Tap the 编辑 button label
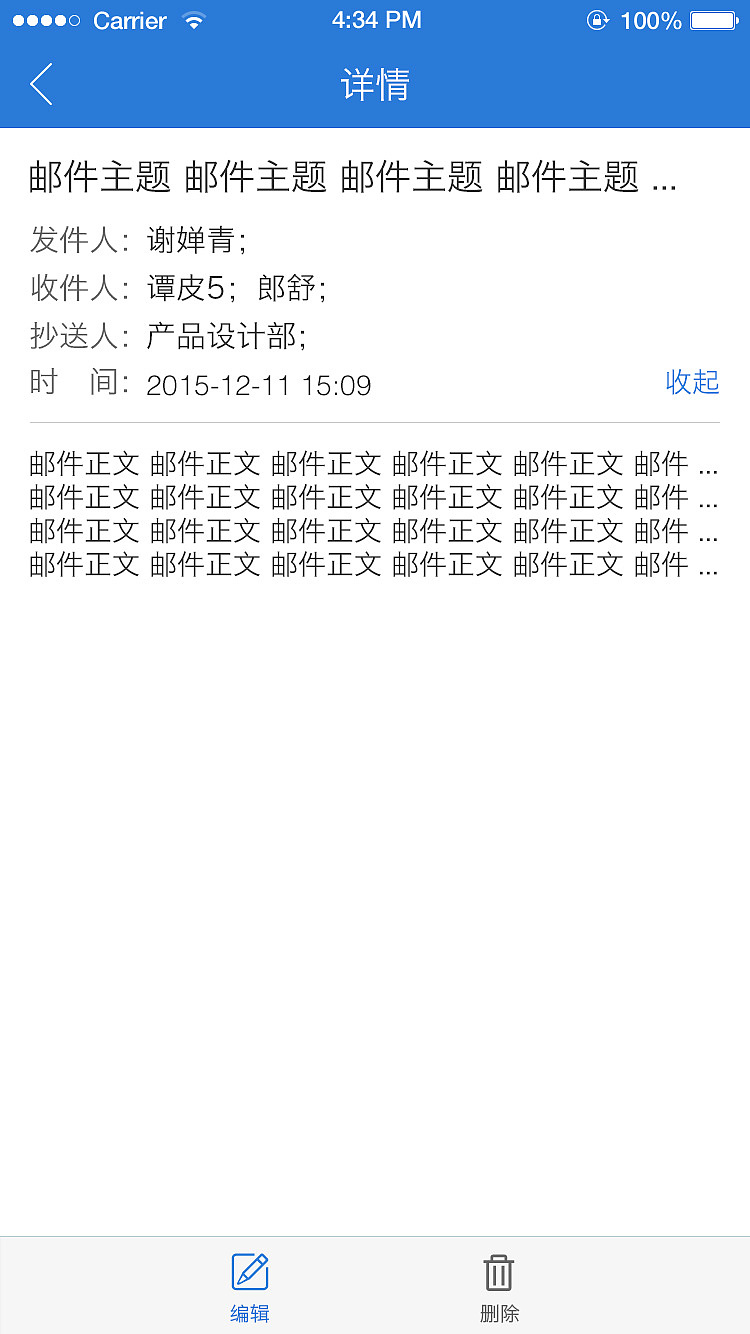Screen dimensions: 750x1334 coord(249,1312)
